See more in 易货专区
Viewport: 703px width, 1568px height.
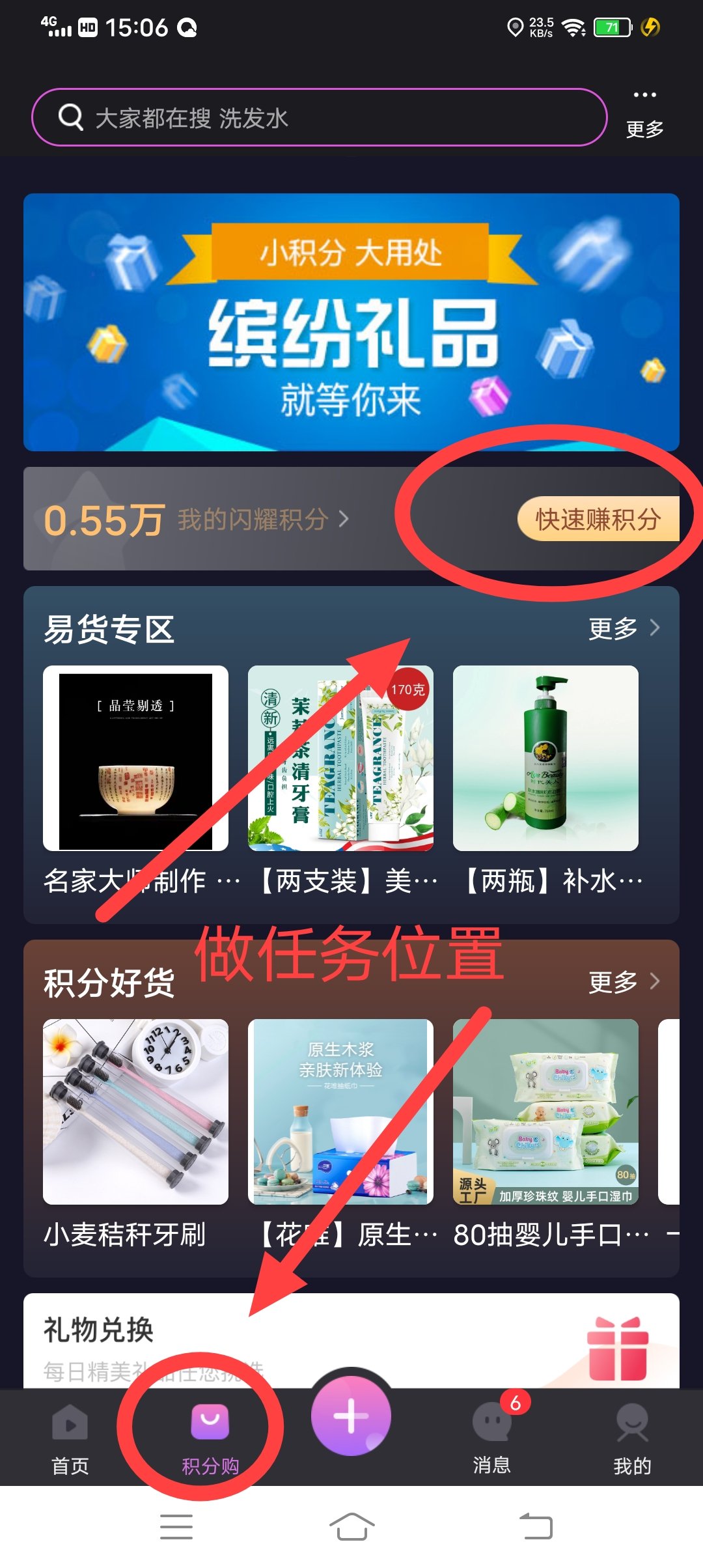tap(623, 628)
